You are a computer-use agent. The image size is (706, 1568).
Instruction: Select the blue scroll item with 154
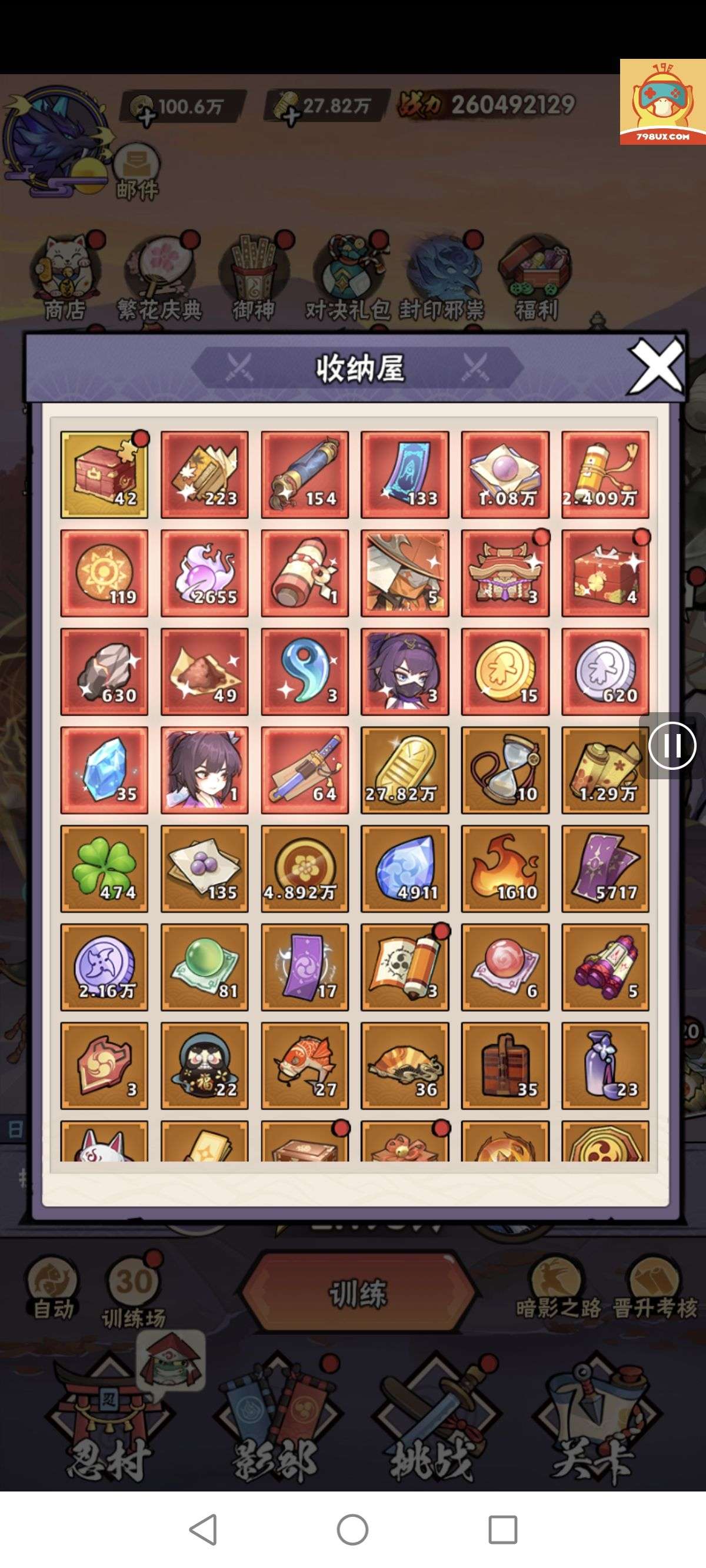(304, 474)
